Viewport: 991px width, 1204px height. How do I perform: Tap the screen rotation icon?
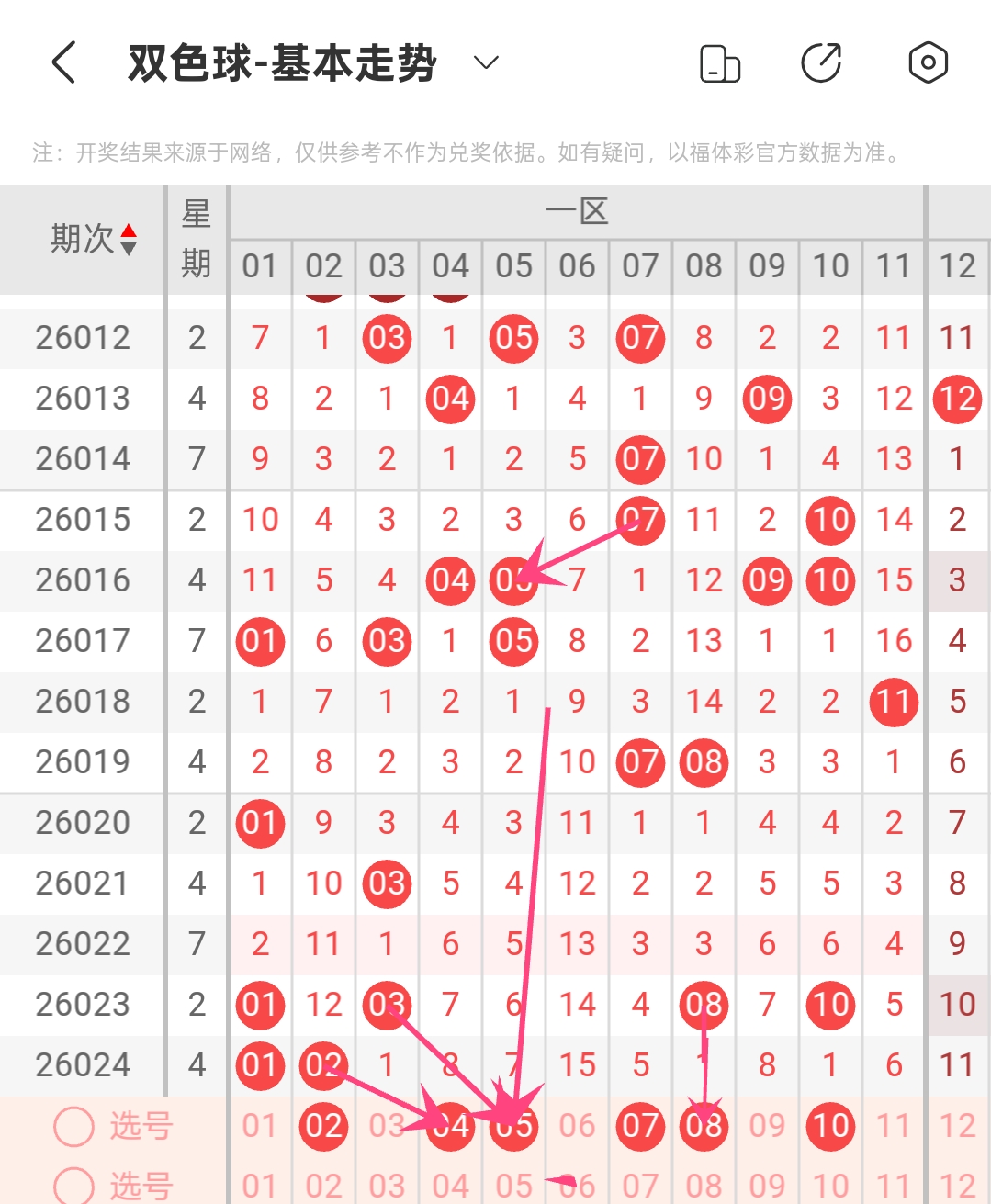(719, 62)
